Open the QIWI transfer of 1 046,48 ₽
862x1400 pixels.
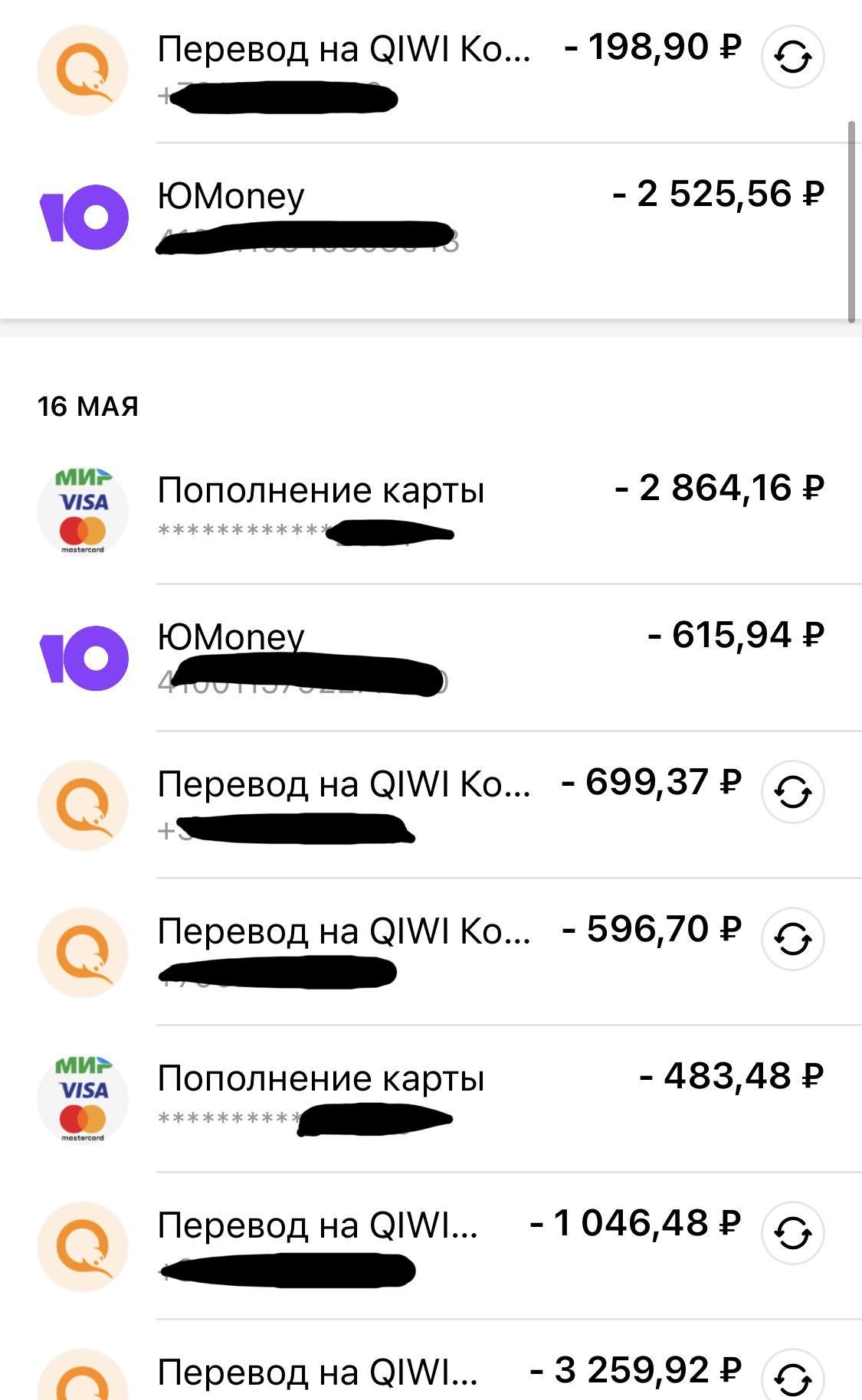pos(383,1246)
